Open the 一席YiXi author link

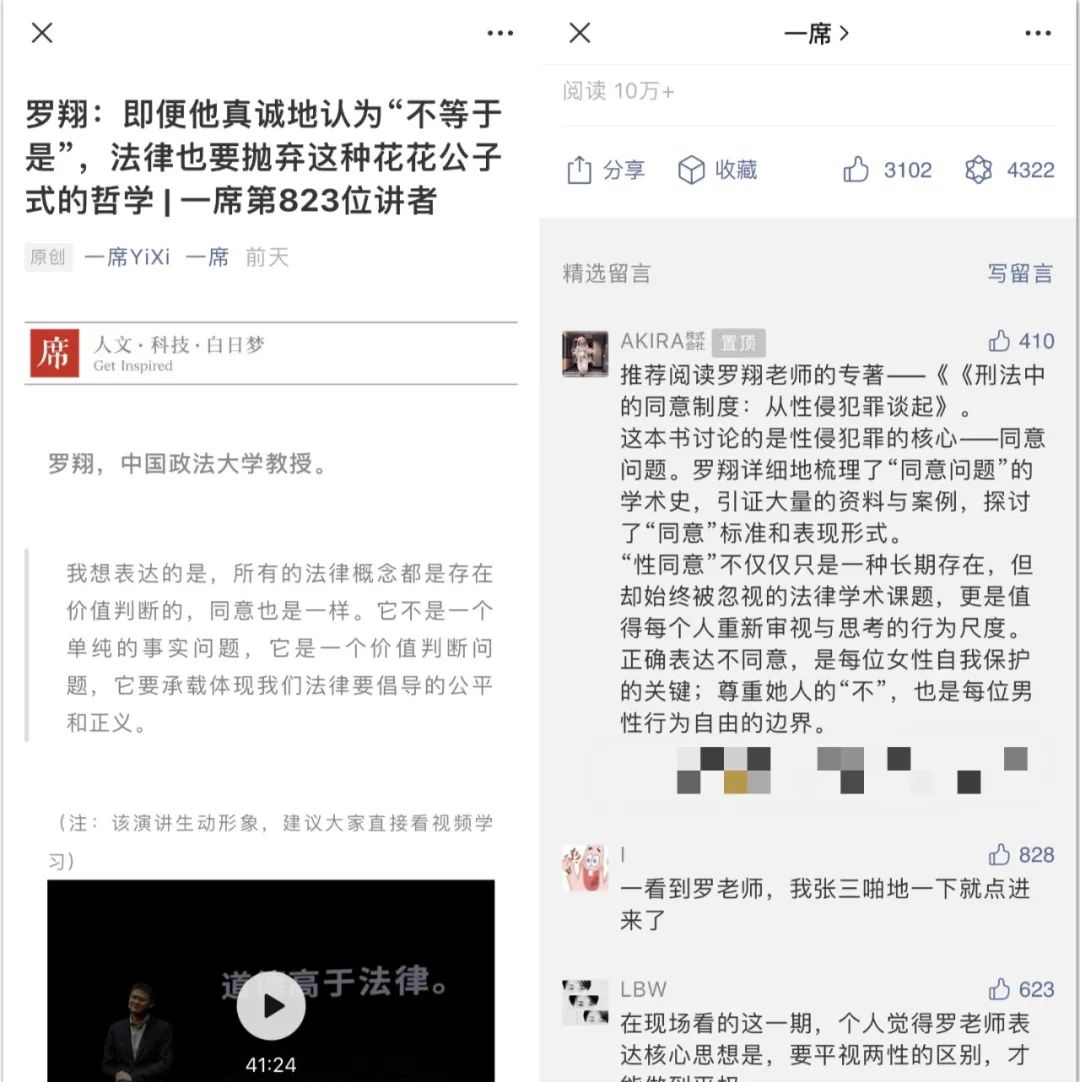[x=127, y=257]
